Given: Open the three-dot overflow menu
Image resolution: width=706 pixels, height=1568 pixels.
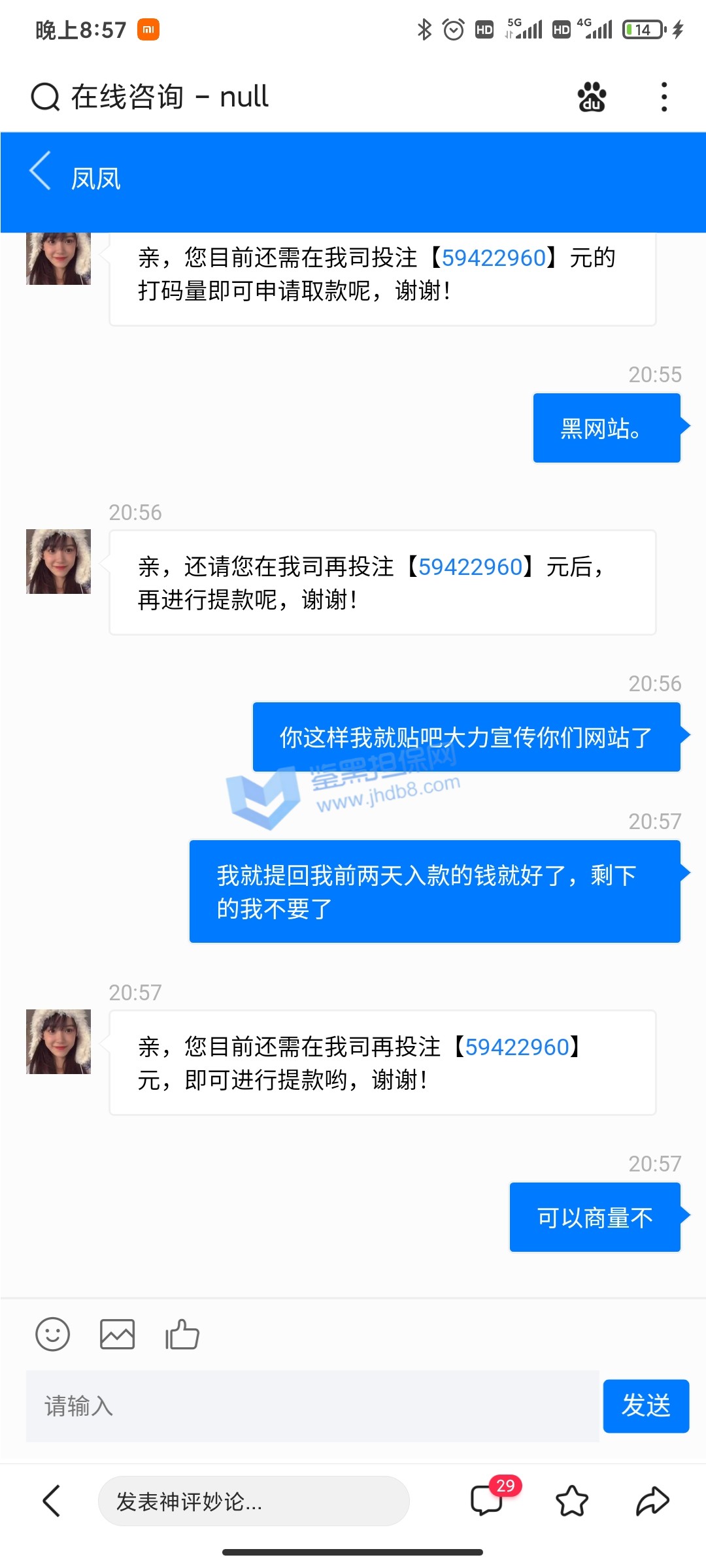Looking at the screenshot, I should coord(664,97).
